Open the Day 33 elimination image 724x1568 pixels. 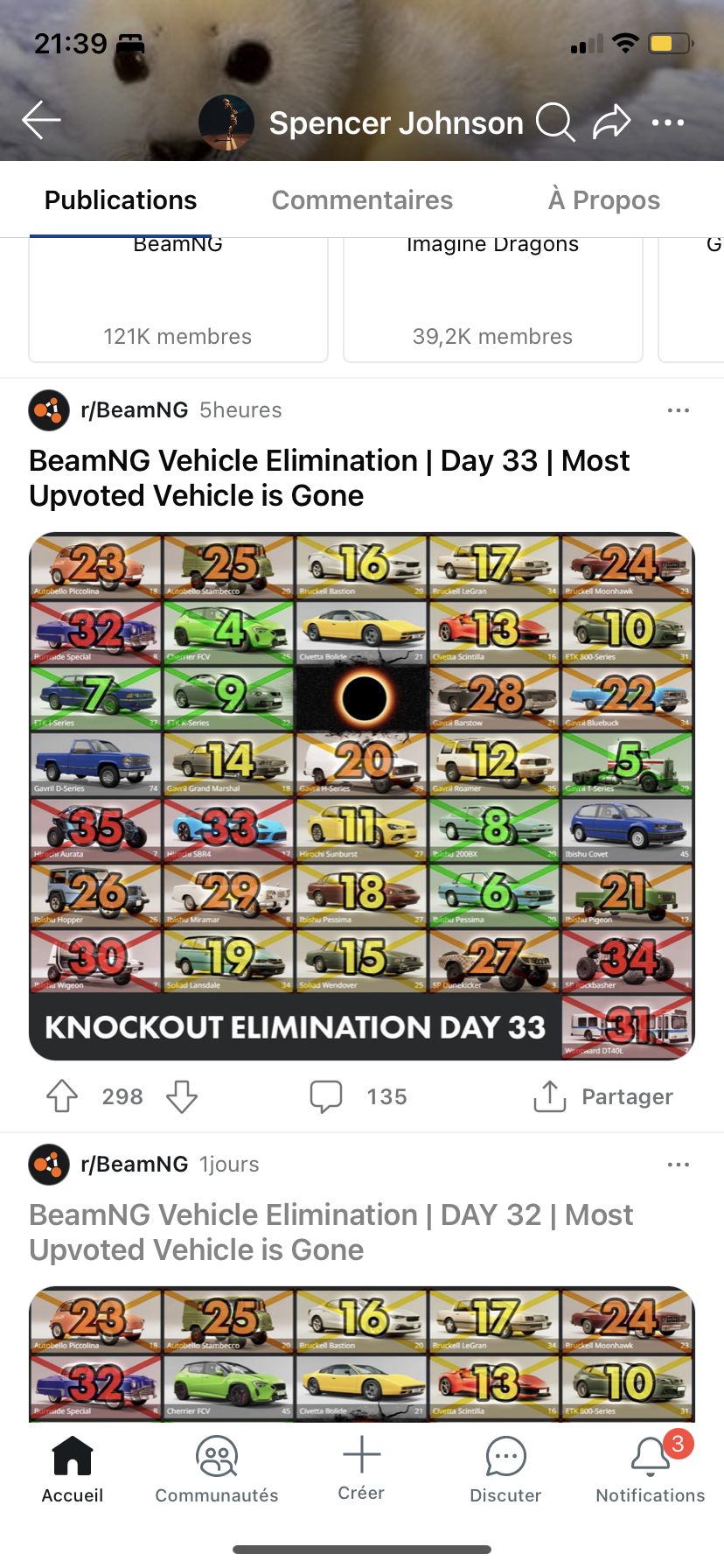[362, 796]
